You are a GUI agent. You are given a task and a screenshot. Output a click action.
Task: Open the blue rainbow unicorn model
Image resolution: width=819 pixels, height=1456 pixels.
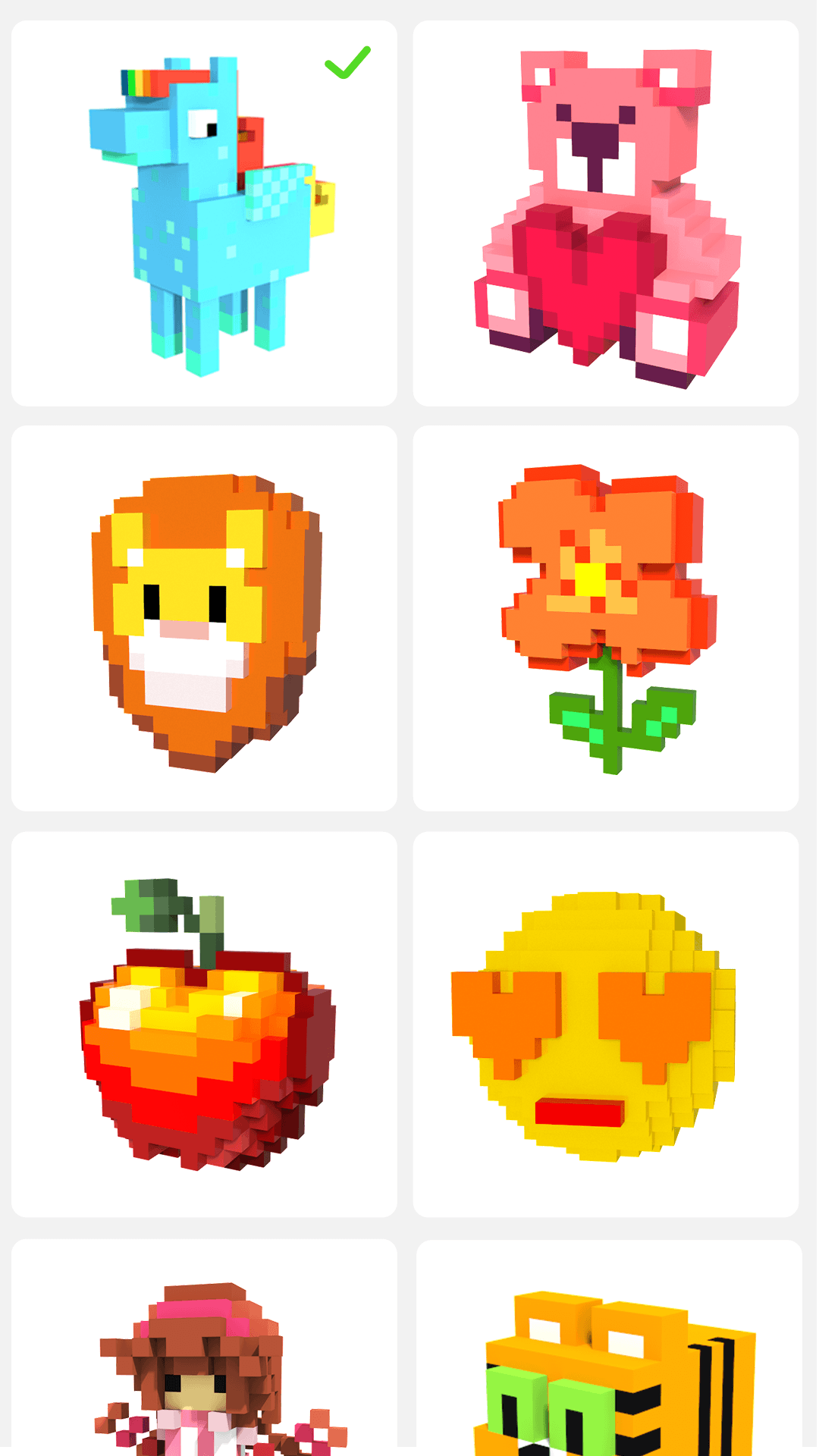point(204,214)
